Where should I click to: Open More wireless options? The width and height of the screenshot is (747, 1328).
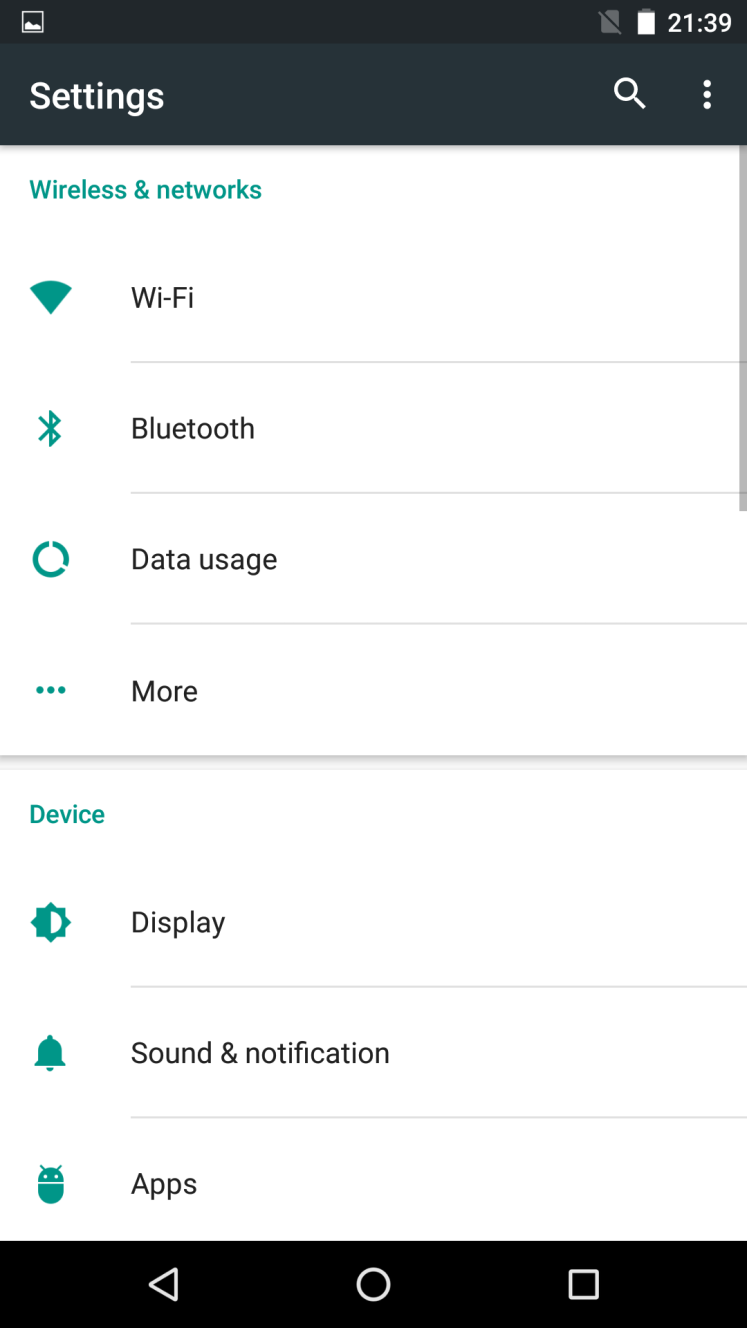click(x=373, y=690)
